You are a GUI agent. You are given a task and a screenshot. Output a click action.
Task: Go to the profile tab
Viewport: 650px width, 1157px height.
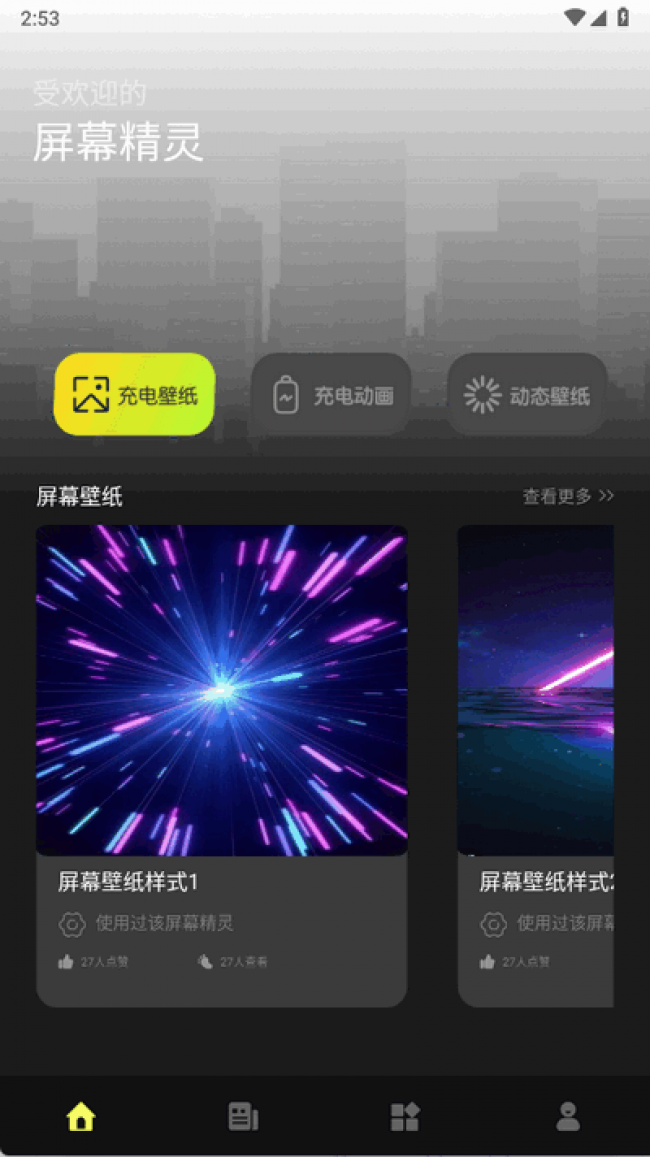click(568, 1116)
